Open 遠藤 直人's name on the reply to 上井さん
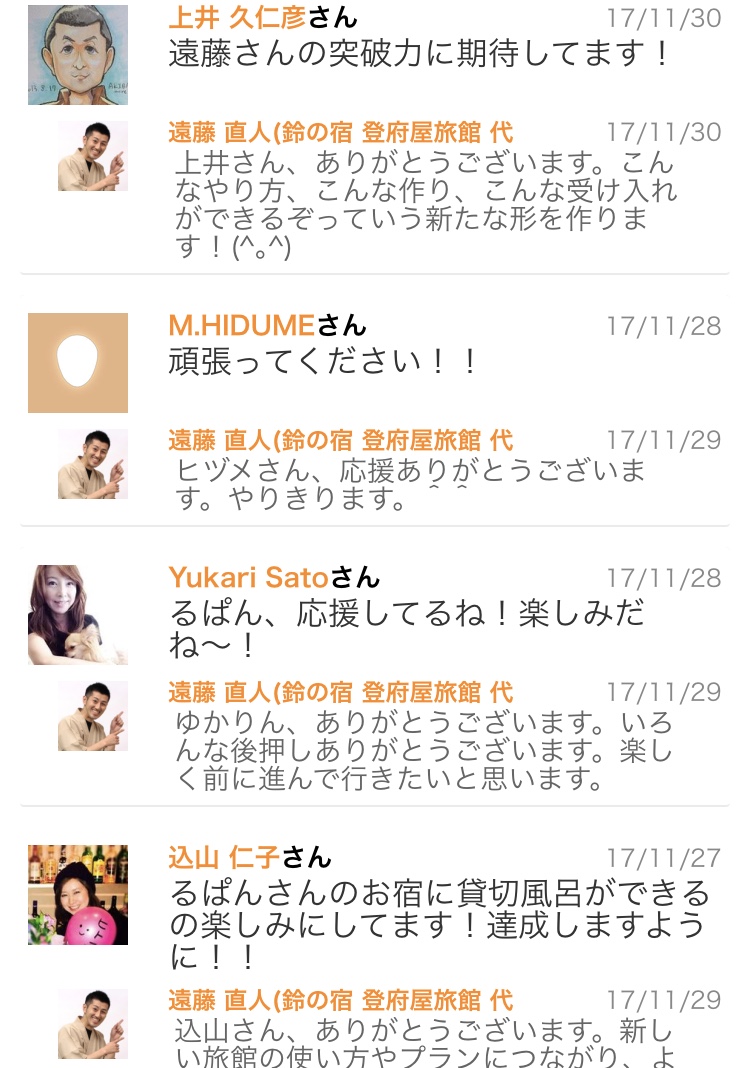 [x=340, y=132]
